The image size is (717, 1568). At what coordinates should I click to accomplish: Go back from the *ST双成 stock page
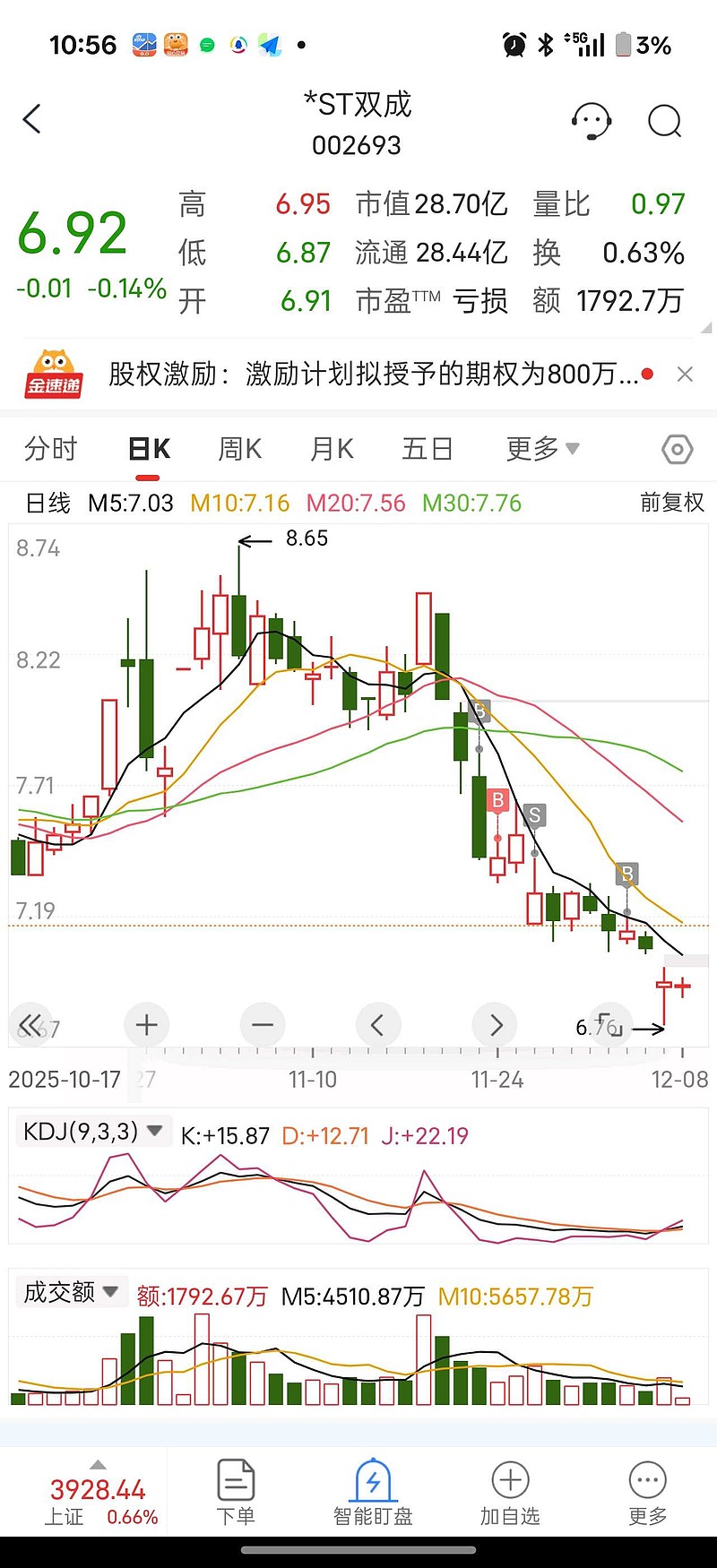(x=32, y=119)
